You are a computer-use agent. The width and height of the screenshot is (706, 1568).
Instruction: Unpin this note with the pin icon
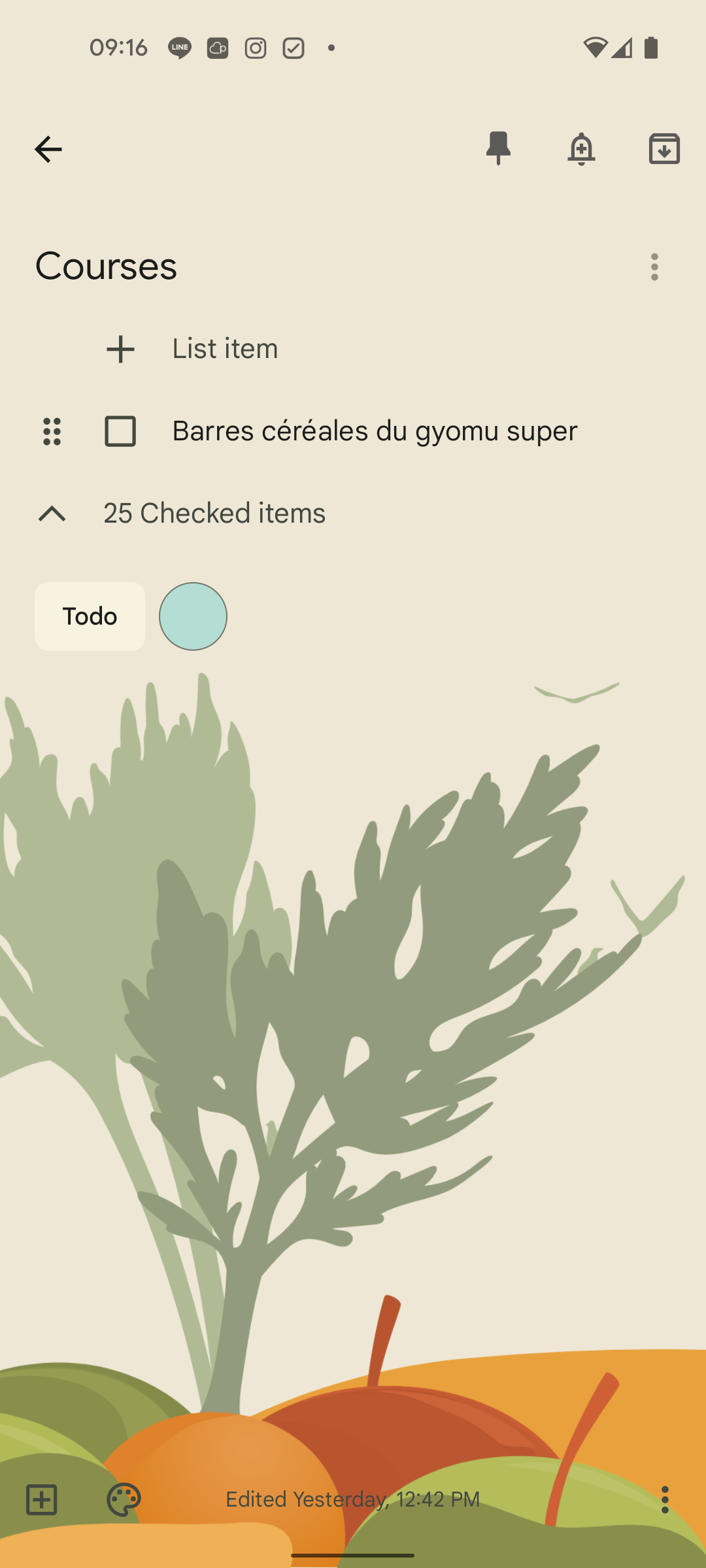coord(498,148)
